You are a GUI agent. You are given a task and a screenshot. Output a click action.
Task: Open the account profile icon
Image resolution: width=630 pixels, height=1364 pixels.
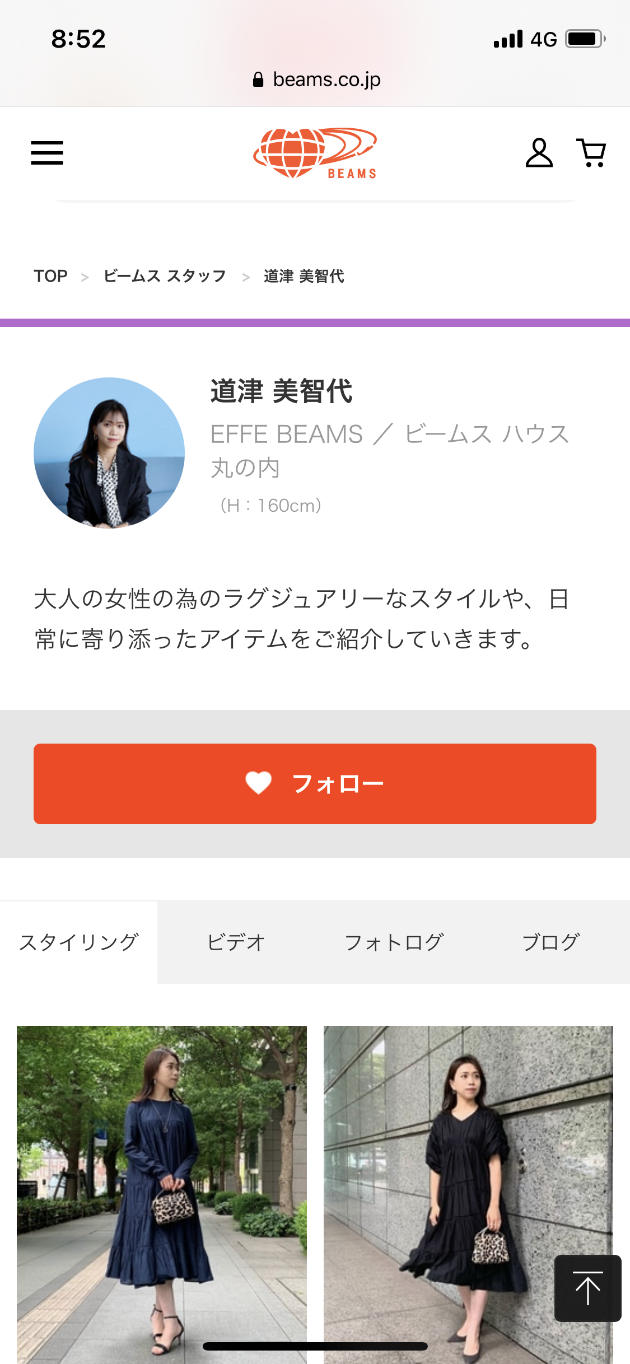(539, 153)
